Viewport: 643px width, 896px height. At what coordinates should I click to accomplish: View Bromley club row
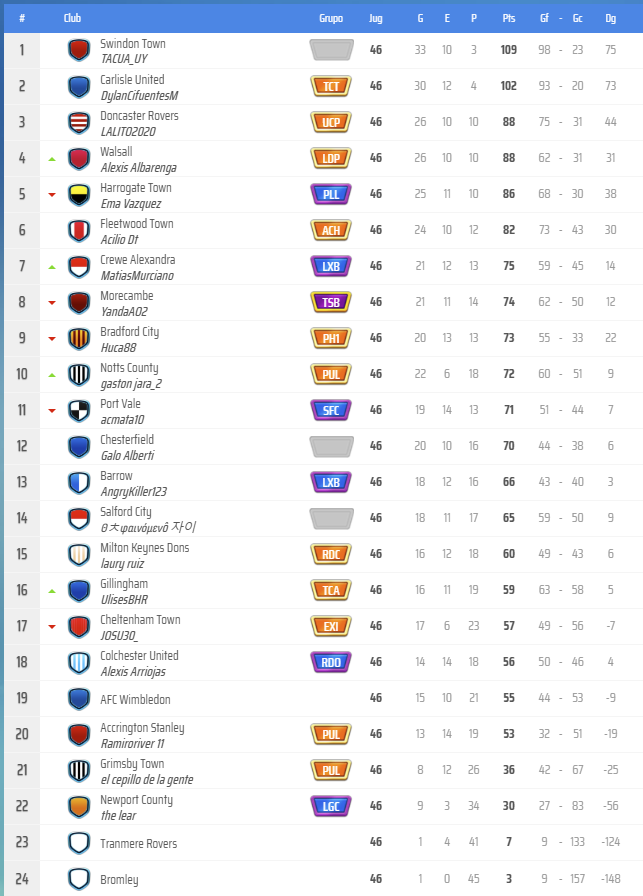[x=119, y=880]
